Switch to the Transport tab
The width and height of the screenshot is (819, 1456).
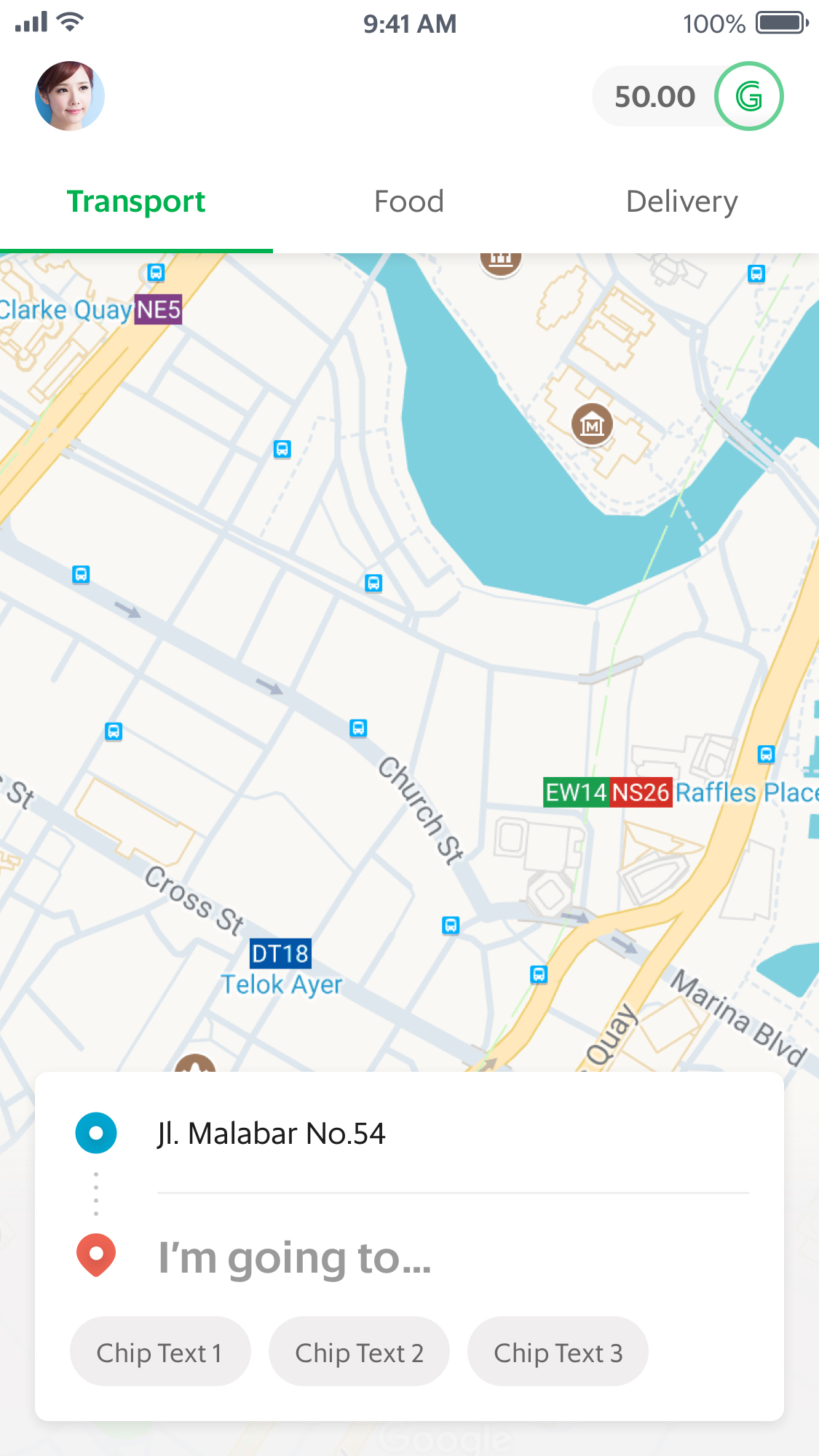[136, 202]
